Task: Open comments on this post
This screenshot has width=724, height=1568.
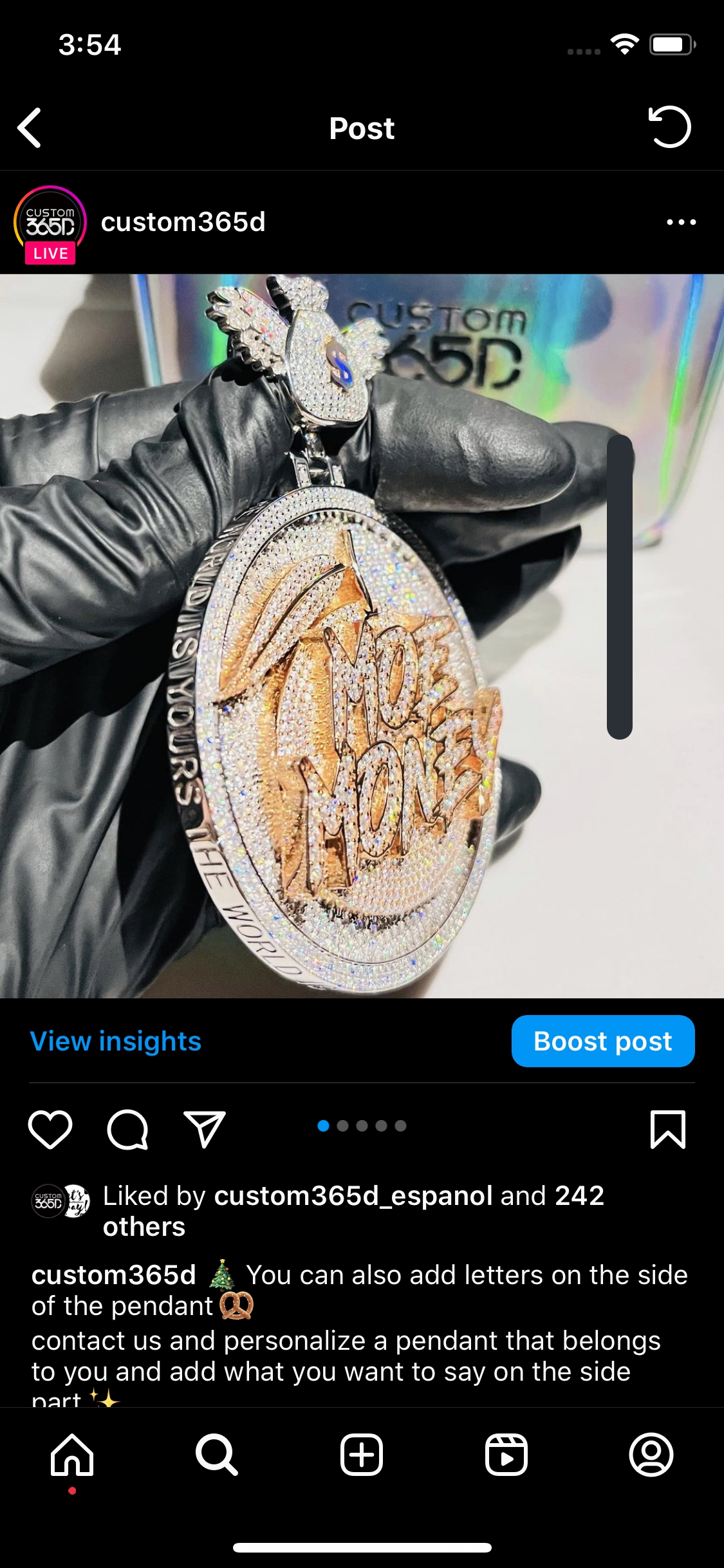Action: pos(127,1129)
